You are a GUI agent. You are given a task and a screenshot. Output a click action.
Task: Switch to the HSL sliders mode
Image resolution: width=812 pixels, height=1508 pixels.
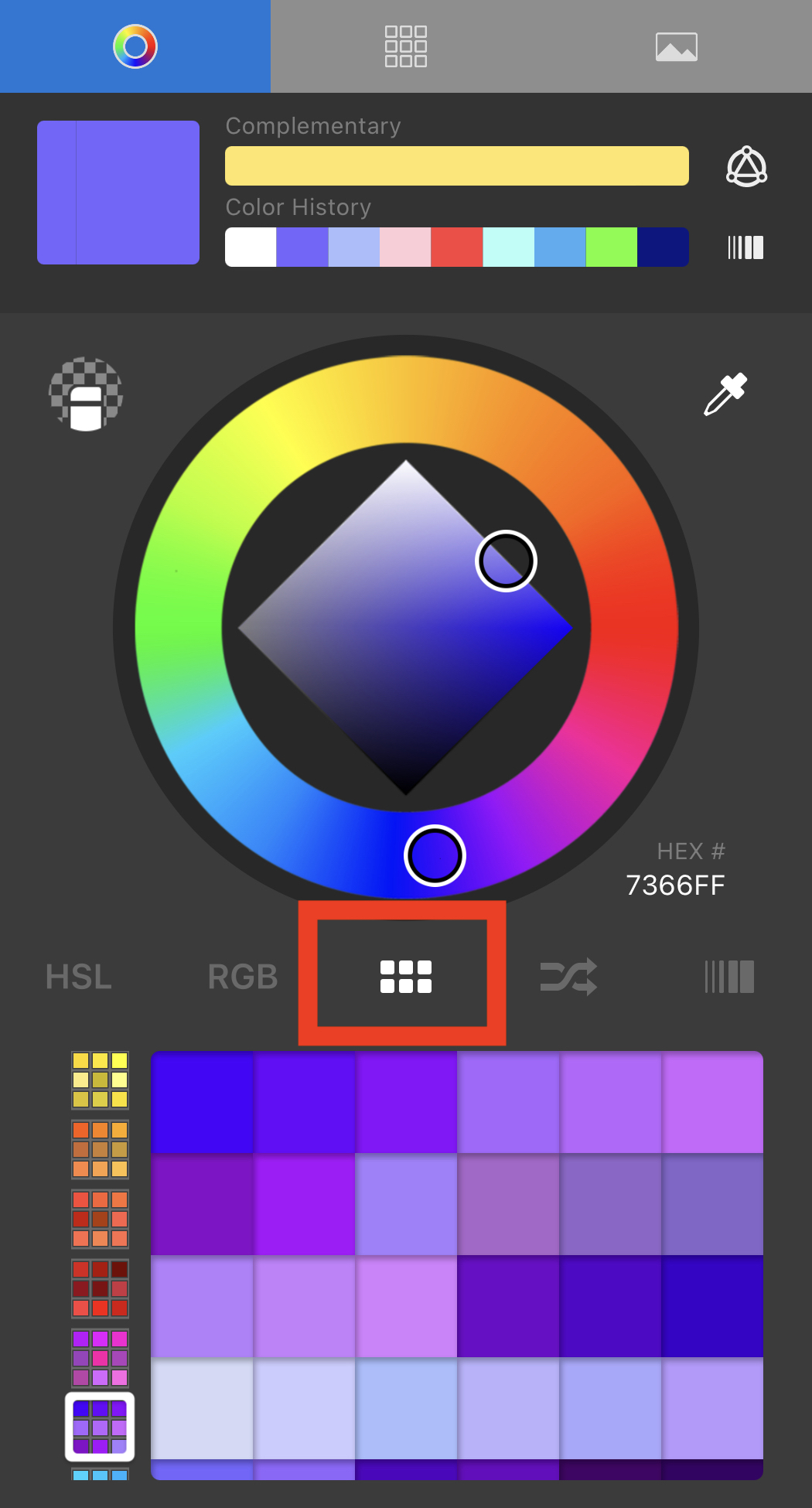(x=79, y=977)
